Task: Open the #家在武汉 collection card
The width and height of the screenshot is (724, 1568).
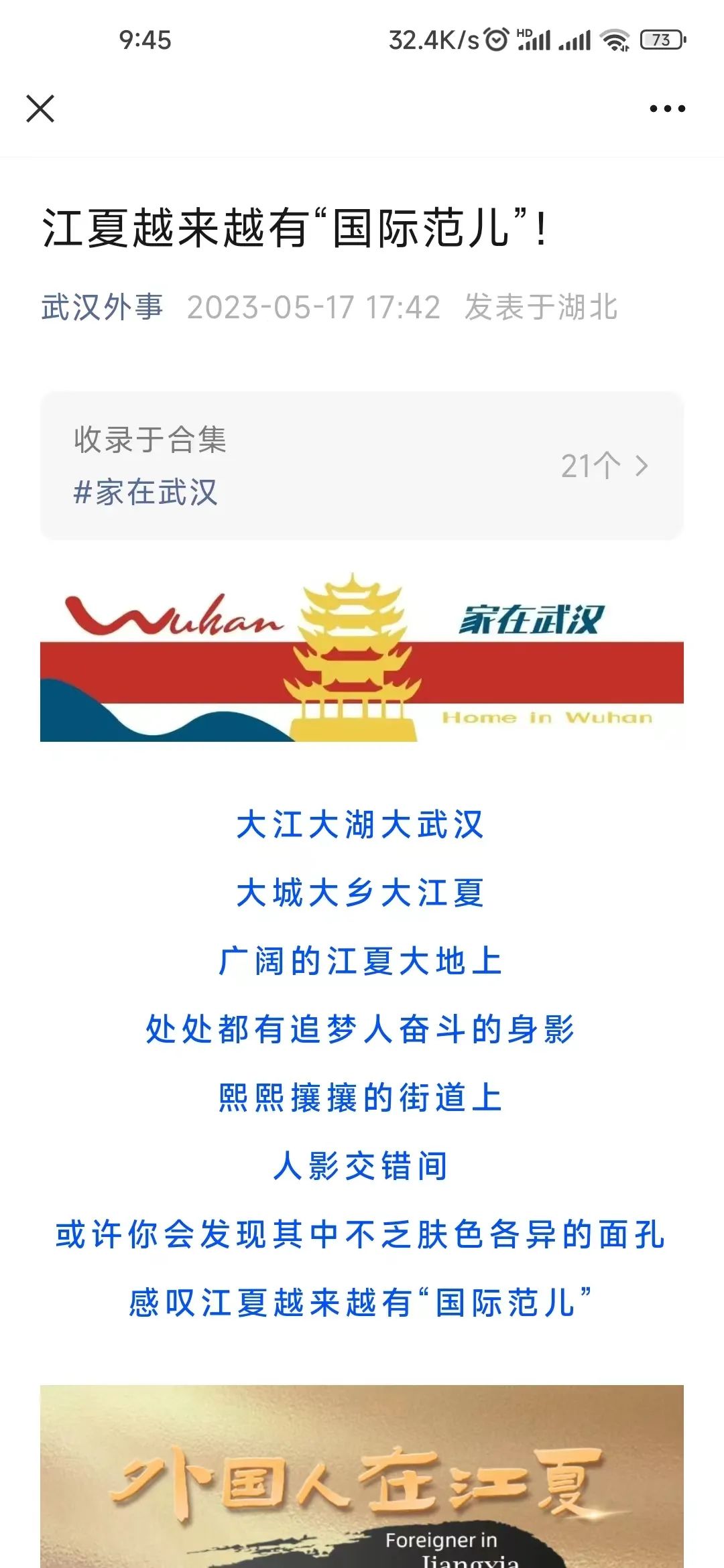Action: pyautogui.click(x=362, y=466)
